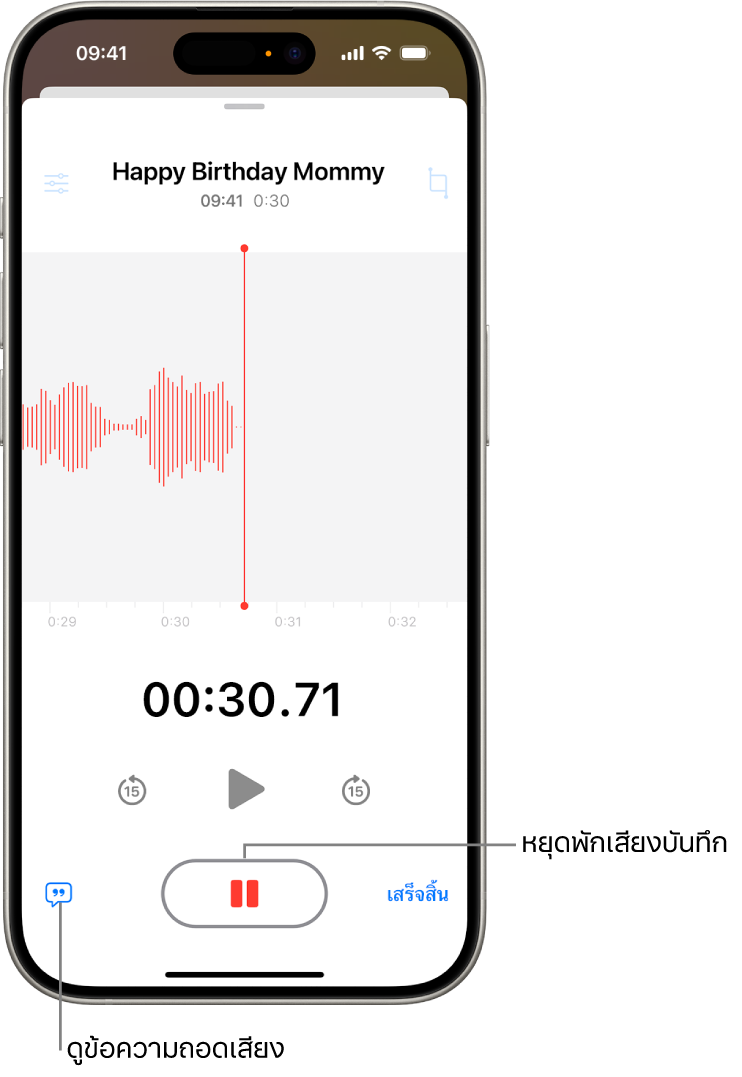The width and height of the screenshot is (742, 1077).
Task: Open the trim recording tool
Action: [x=437, y=183]
